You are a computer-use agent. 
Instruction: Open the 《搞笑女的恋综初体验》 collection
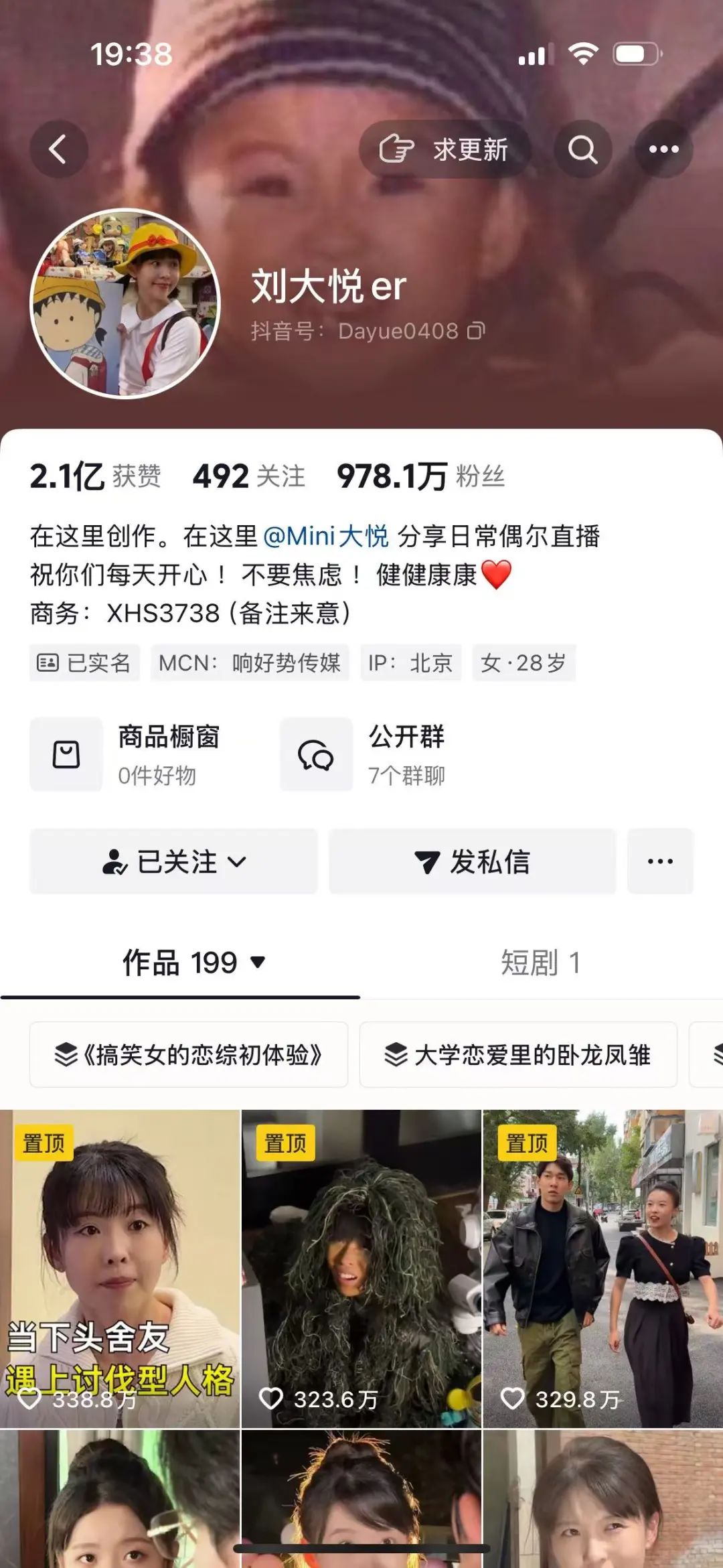tap(189, 1055)
